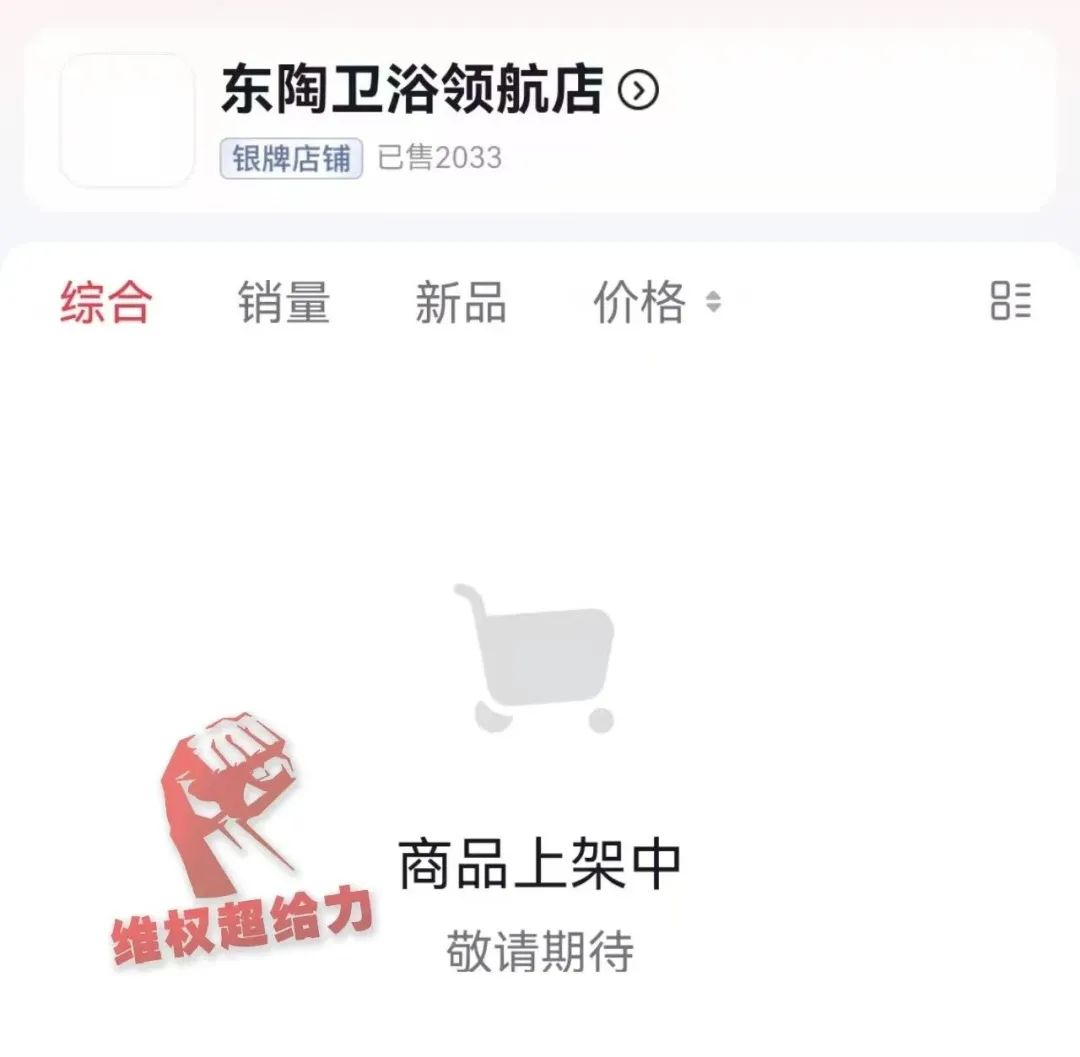The height and width of the screenshot is (1057, 1080).
Task: Select the 综合 sorting tab
Action: 105,302
